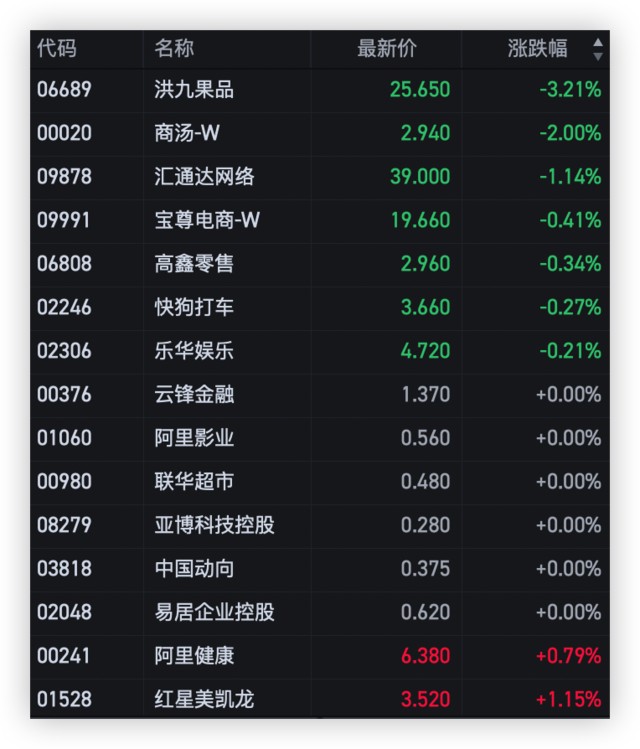The height and width of the screenshot is (749, 640).
Task: Open stock 洪九果品 details
Action: point(194,90)
